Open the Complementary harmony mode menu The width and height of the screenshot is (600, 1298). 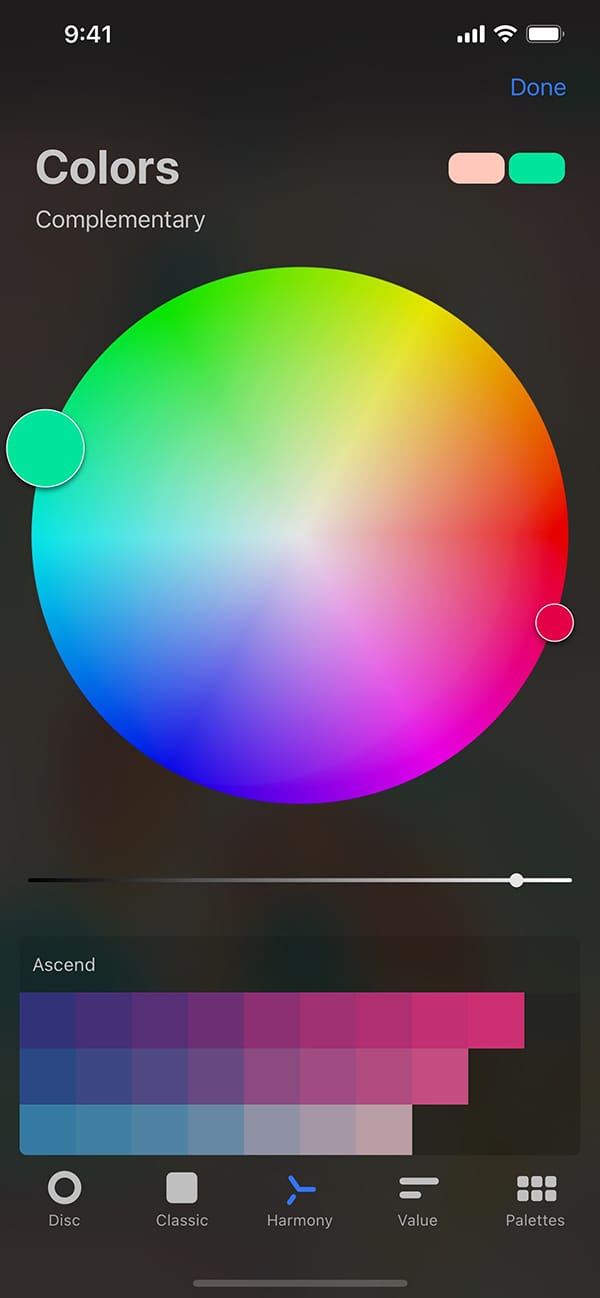tap(120, 220)
